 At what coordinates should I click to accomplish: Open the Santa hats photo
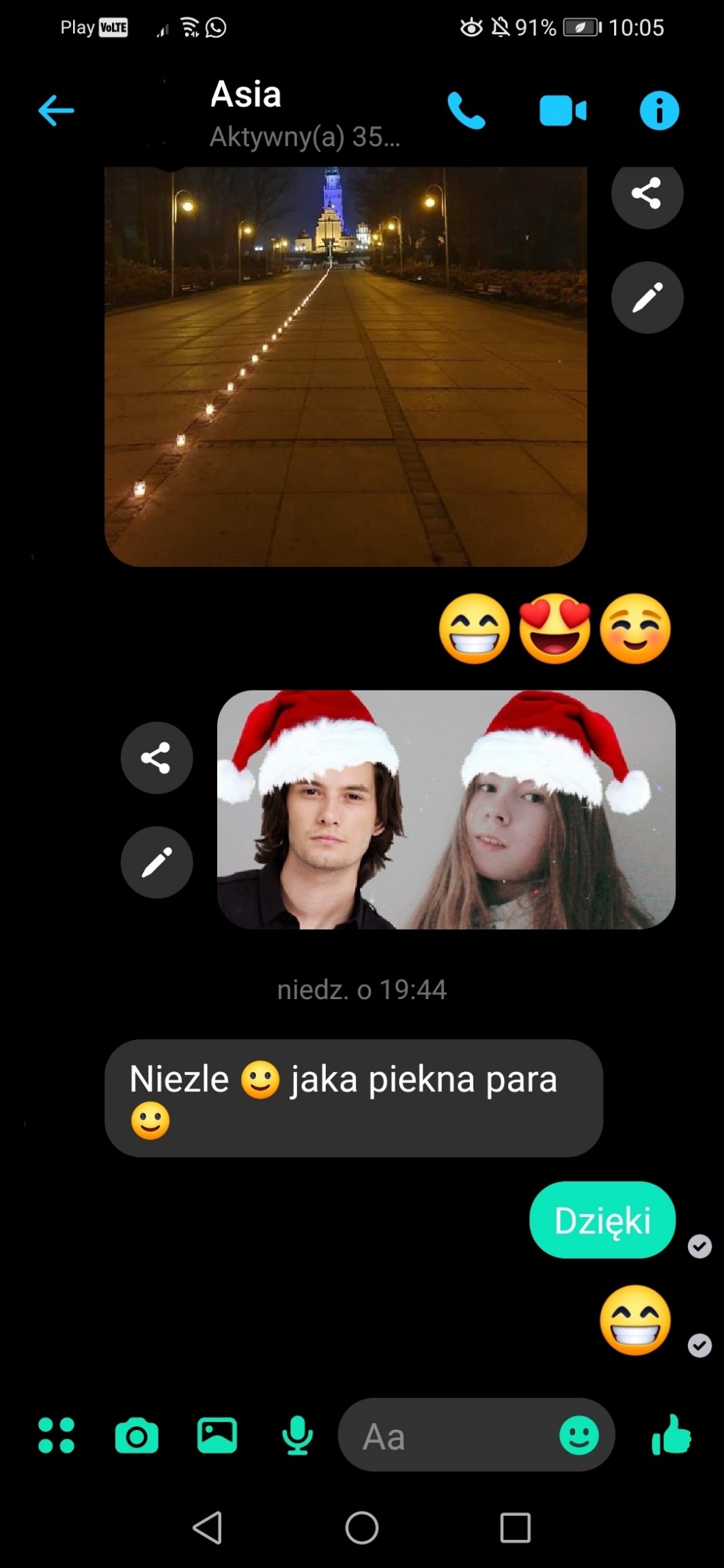446,809
